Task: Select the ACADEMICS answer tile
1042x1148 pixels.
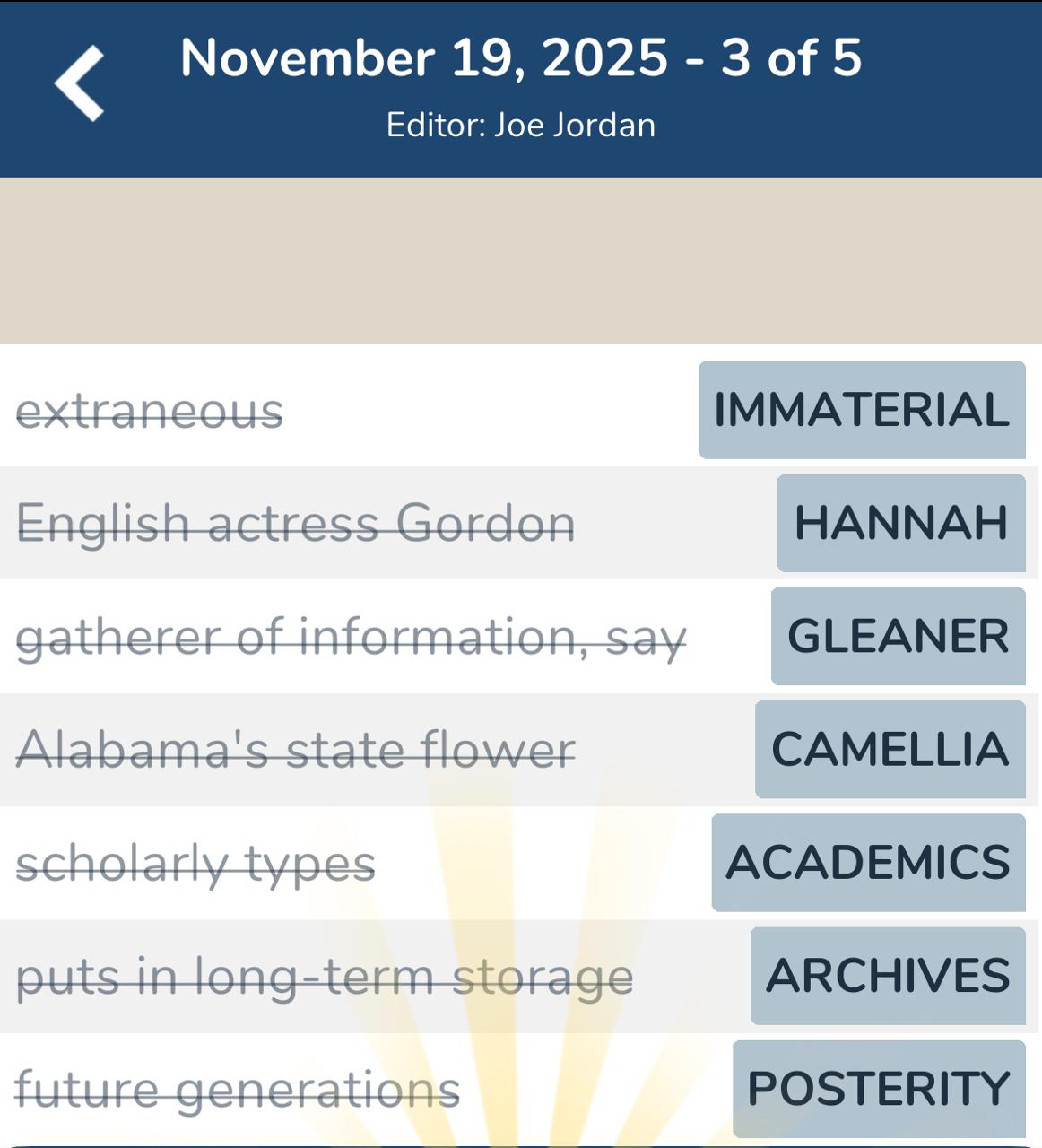Action: (x=866, y=861)
